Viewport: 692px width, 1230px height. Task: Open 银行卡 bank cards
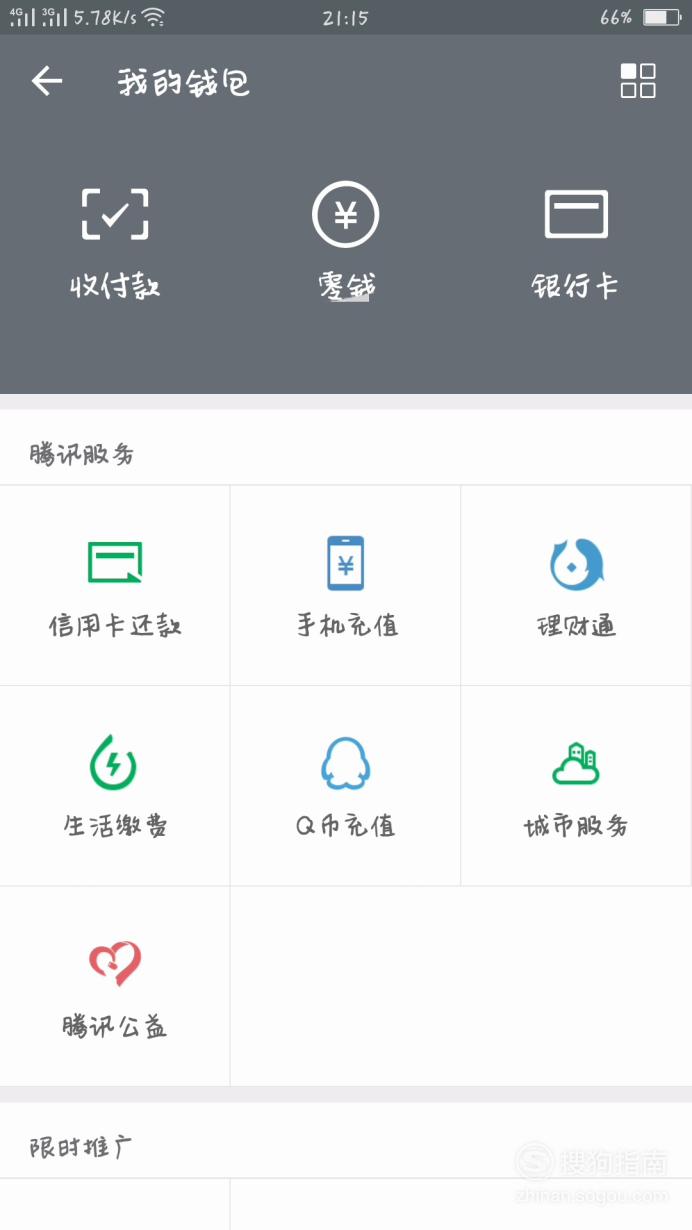(576, 243)
